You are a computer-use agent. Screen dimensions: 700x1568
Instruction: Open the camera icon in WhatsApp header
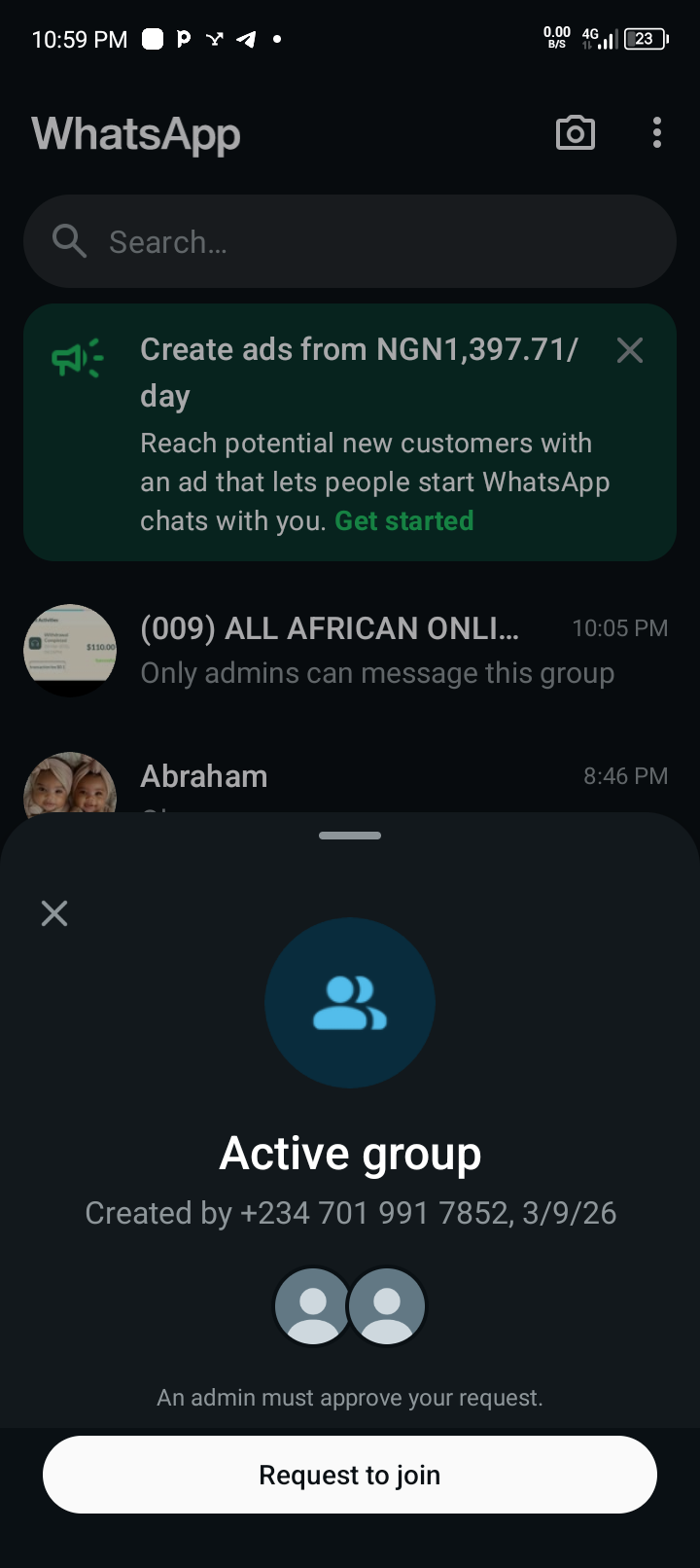pos(576,133)
